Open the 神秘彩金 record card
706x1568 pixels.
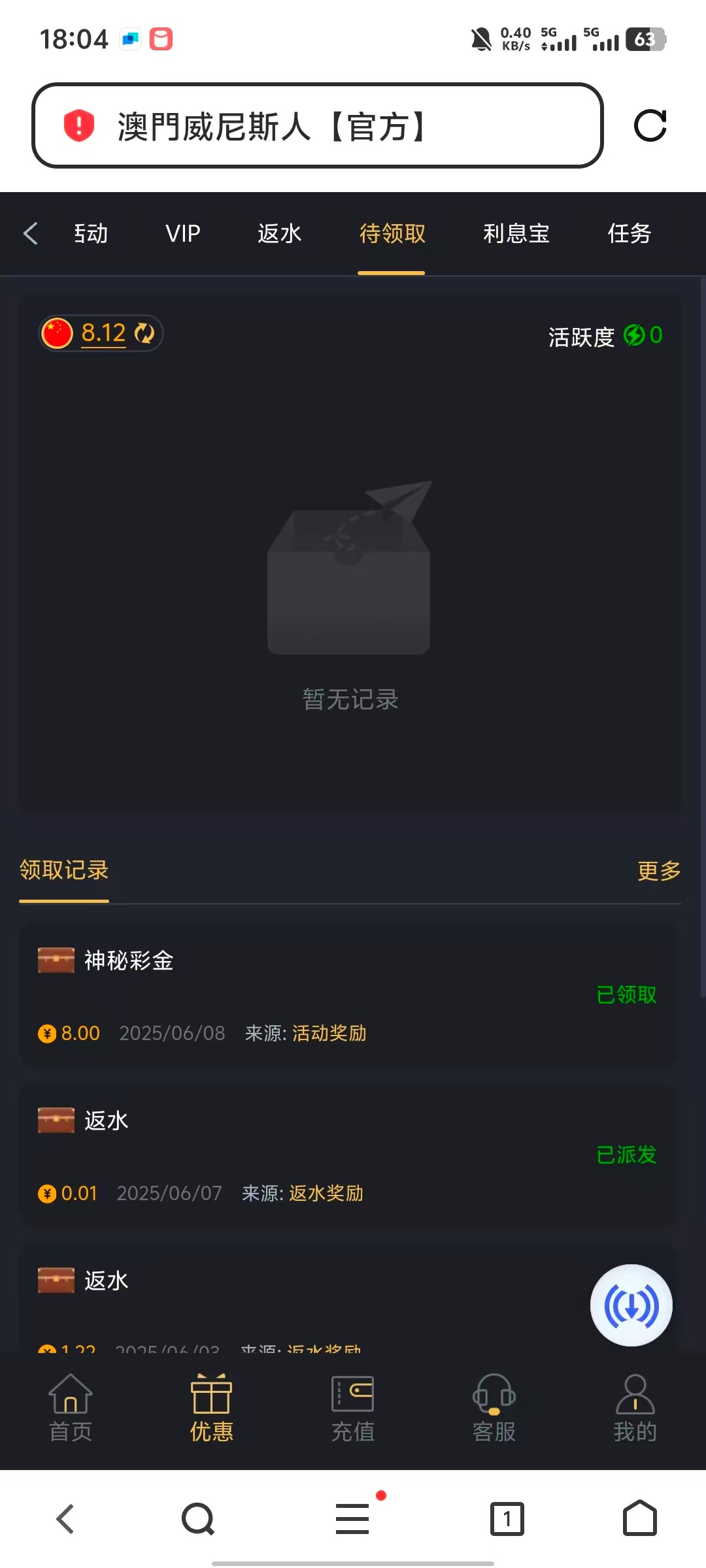point(348,995)
